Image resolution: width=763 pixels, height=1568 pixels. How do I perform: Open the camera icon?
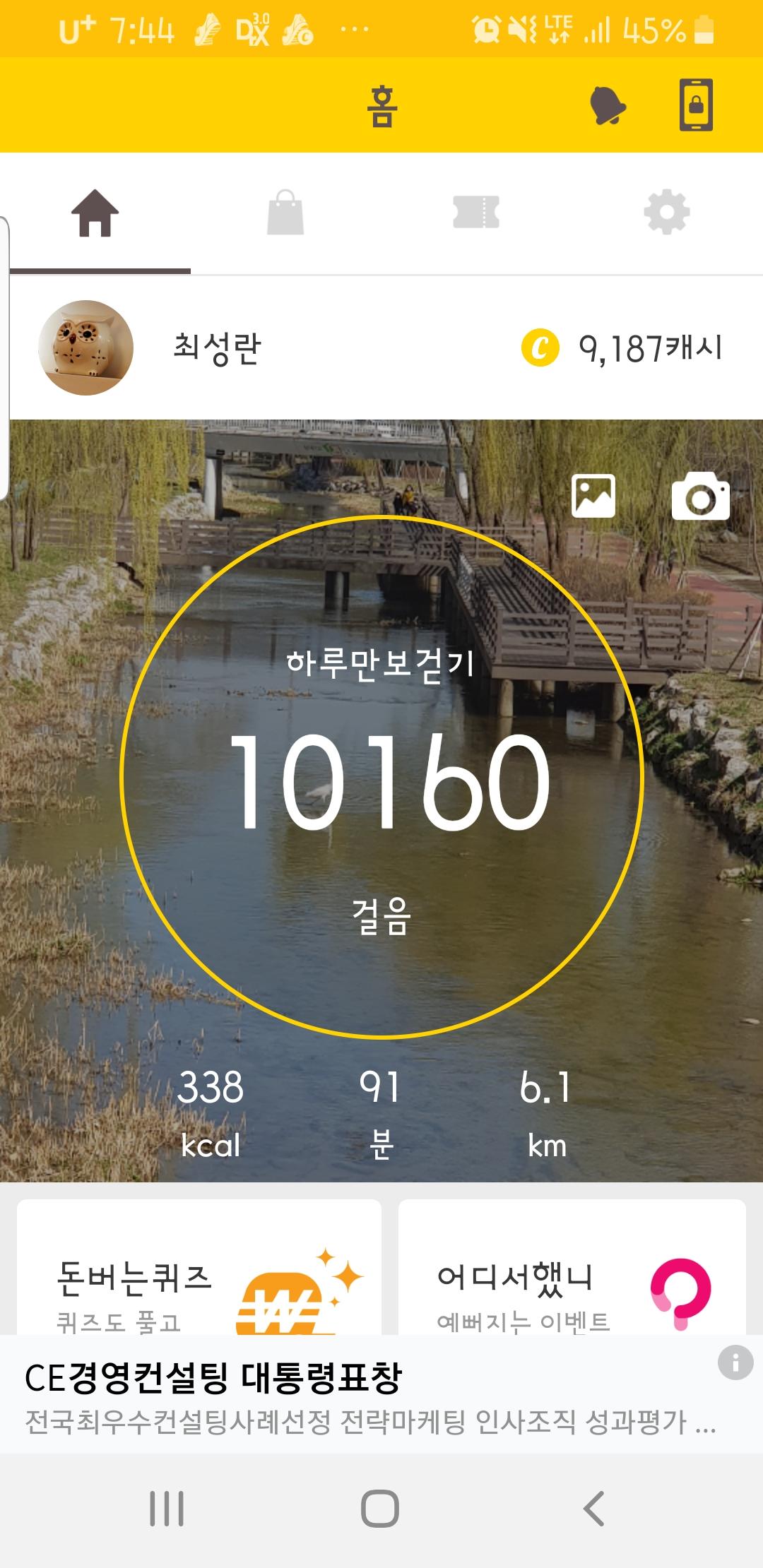click(700, 497)
